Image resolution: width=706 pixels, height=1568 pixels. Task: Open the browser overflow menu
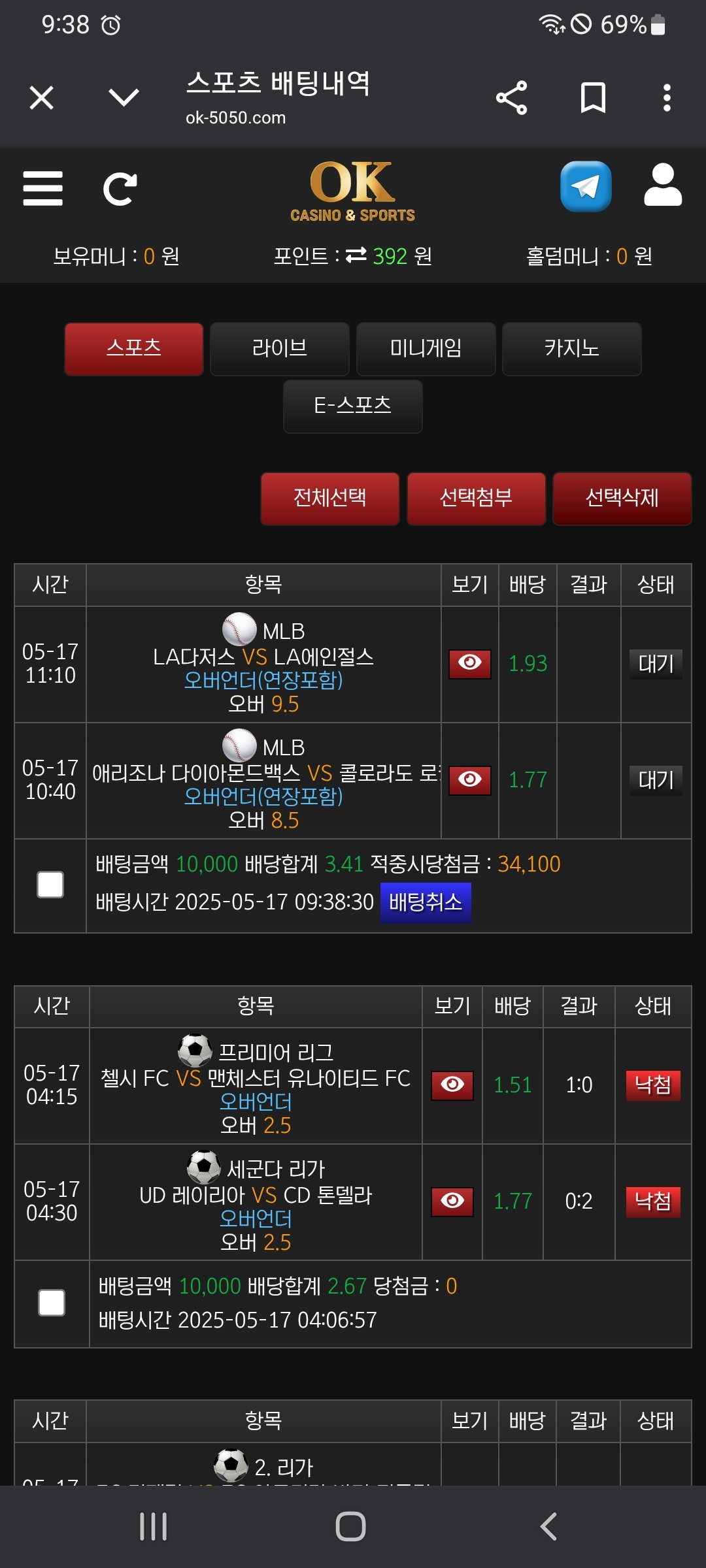(x=666, y=98)
